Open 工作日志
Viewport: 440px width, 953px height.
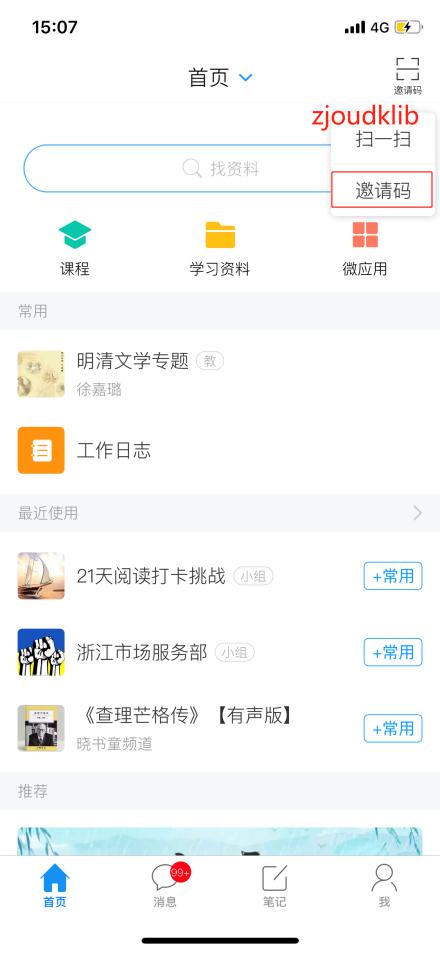tap(220, 450)
